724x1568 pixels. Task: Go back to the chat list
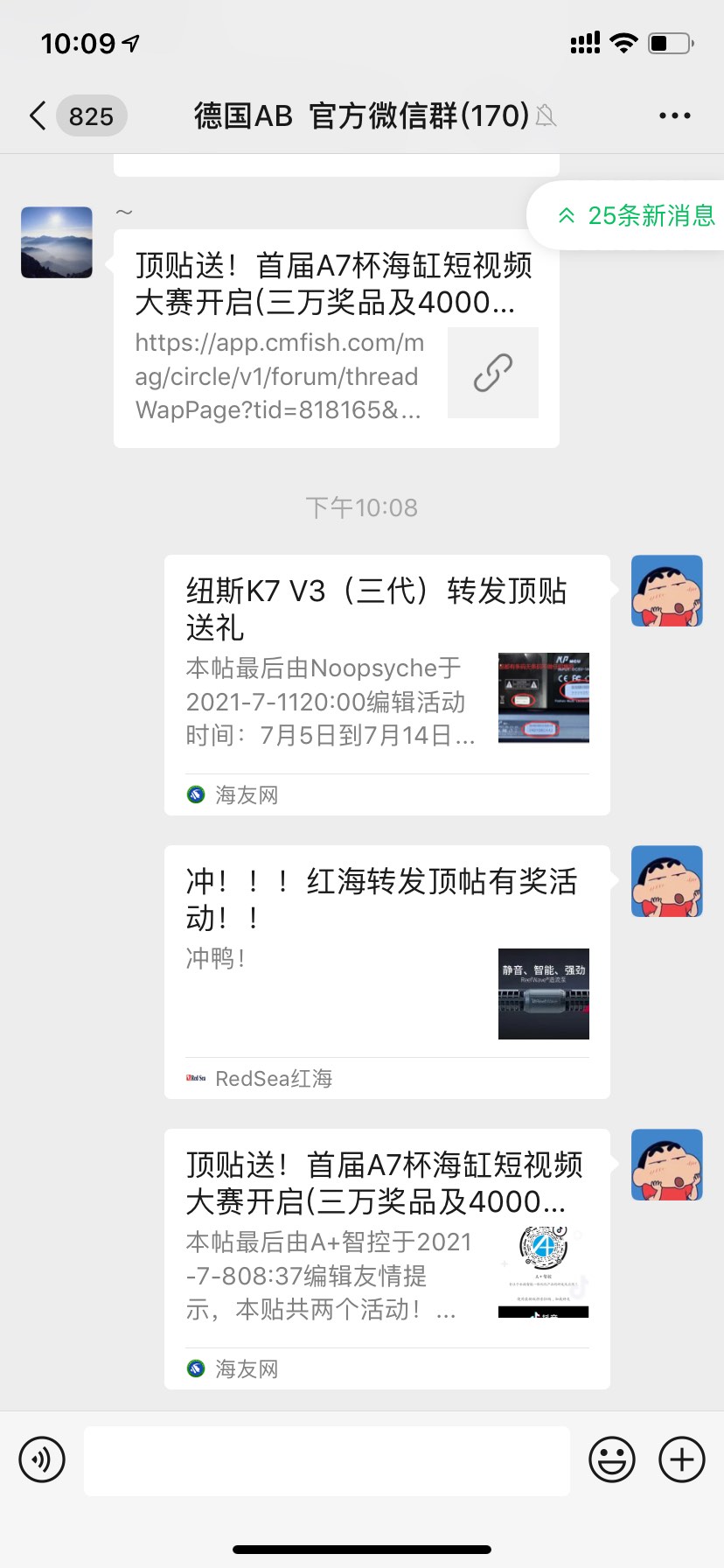(x=38, y=115)
